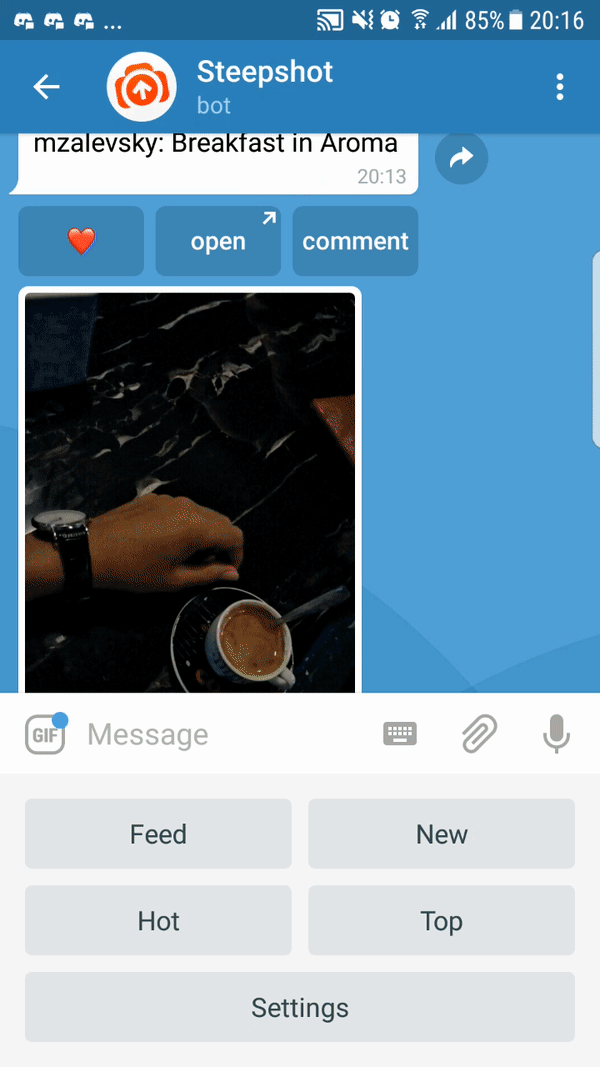Attach a file with the paperclip
600x1067 pixels.
click(x=479, y=734)
